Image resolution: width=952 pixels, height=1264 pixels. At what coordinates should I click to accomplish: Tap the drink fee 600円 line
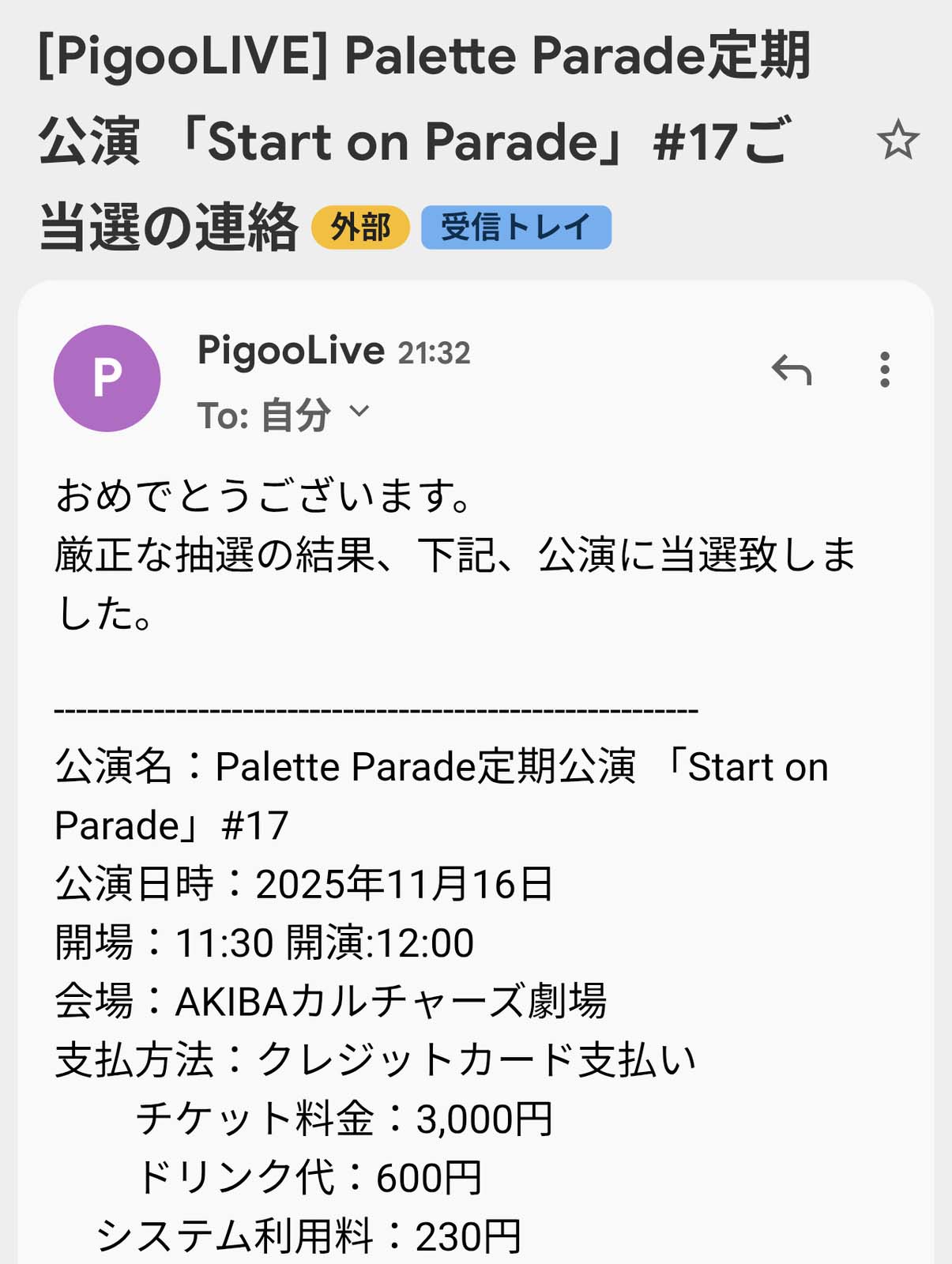308,1175
